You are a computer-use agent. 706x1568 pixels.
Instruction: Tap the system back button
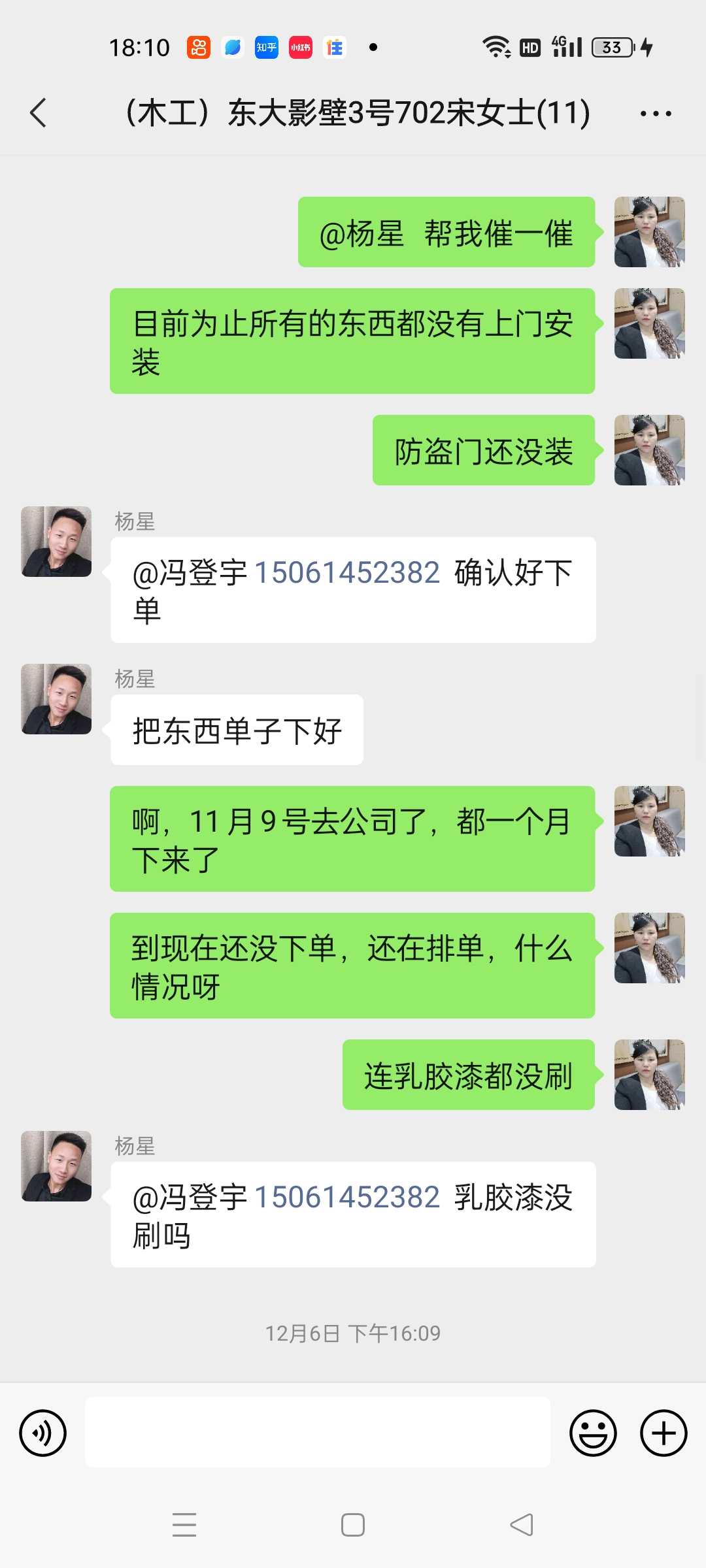[x=522, y=1526]
